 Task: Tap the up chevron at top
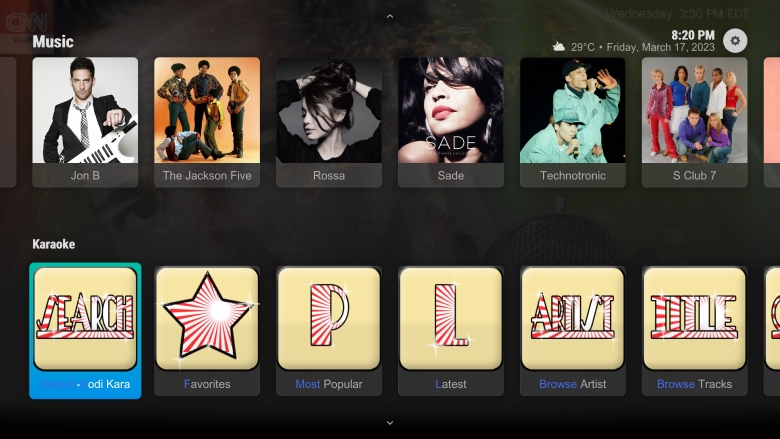pyautogui.click(x=390, y=16)
